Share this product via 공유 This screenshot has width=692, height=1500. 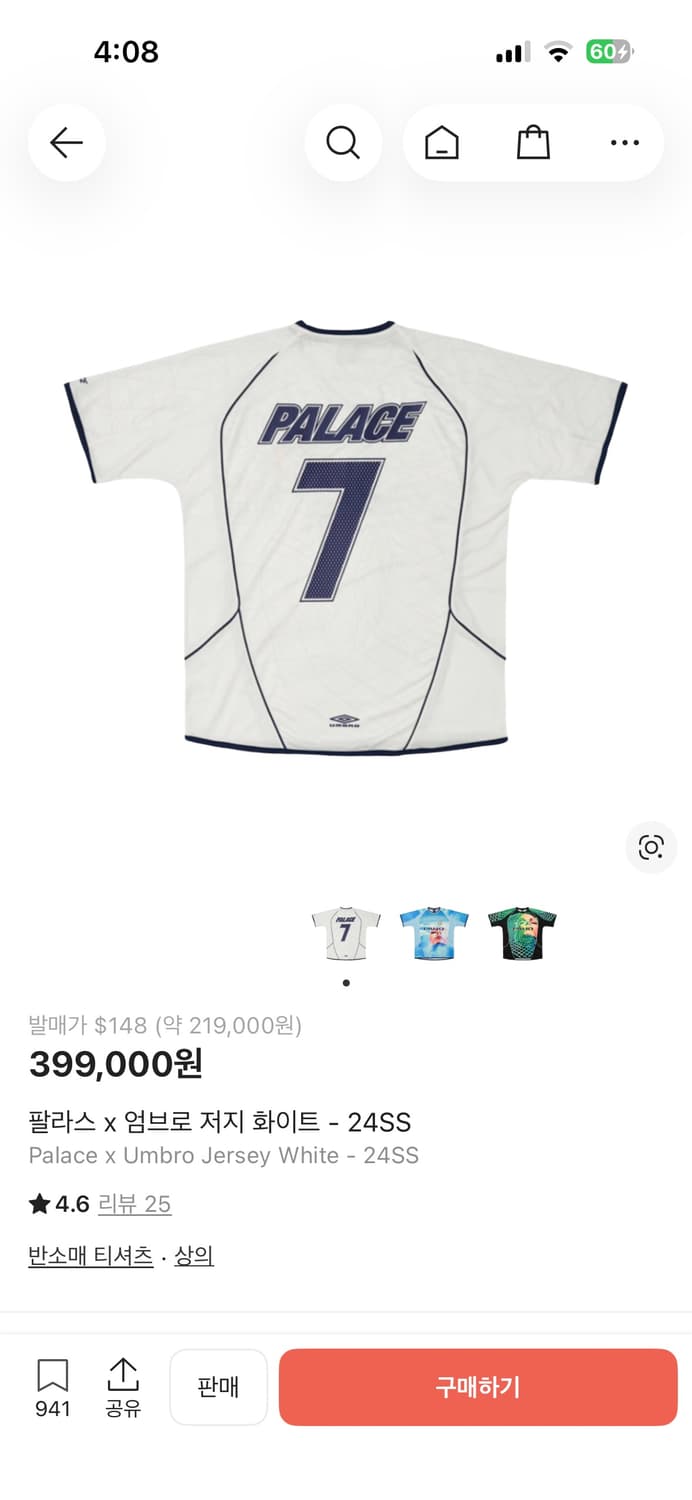pyautogui.click(x=123, y=1386)
